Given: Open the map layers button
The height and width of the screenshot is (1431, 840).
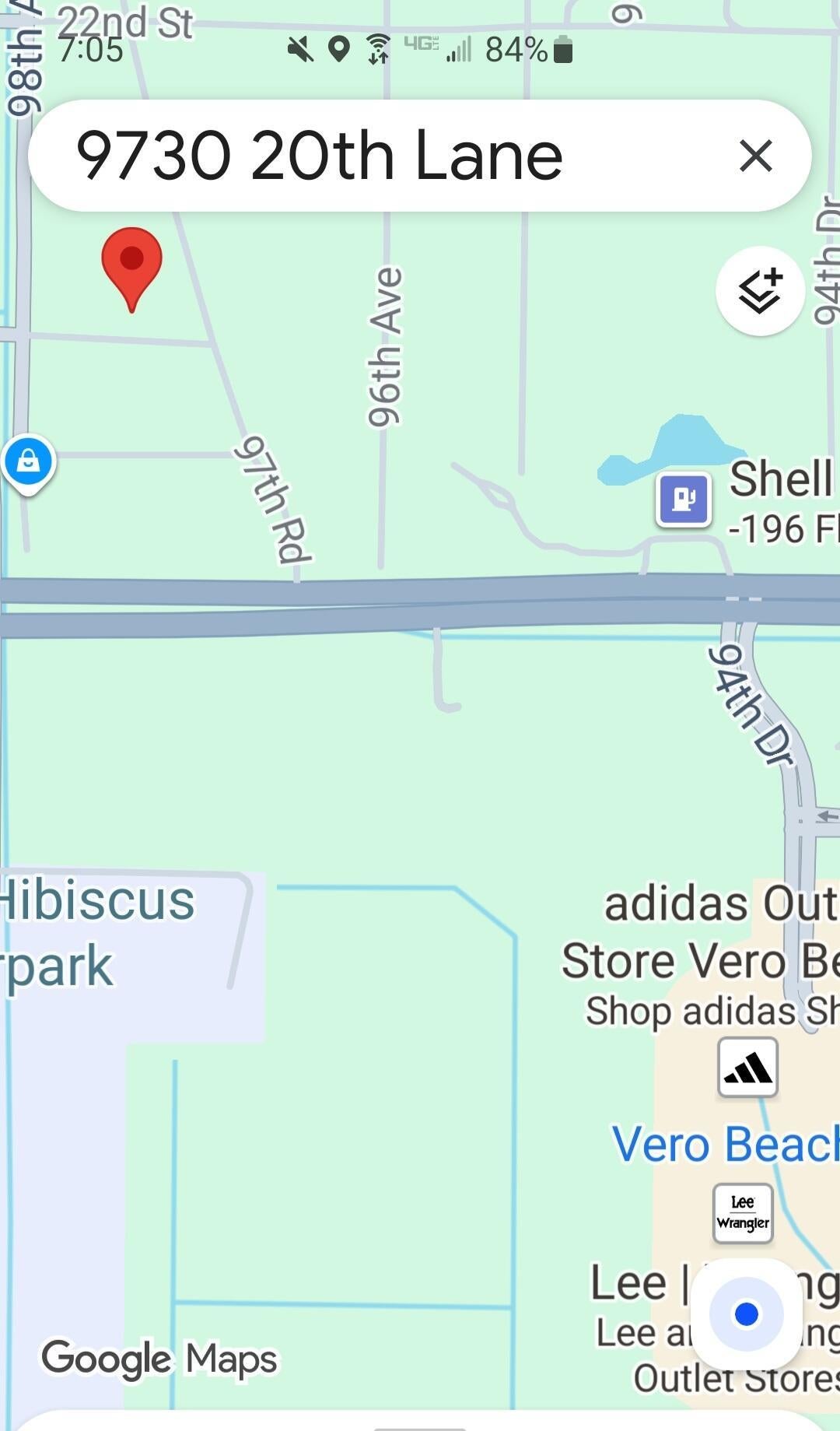Looking at the screenshot, I should click(759, 292).
